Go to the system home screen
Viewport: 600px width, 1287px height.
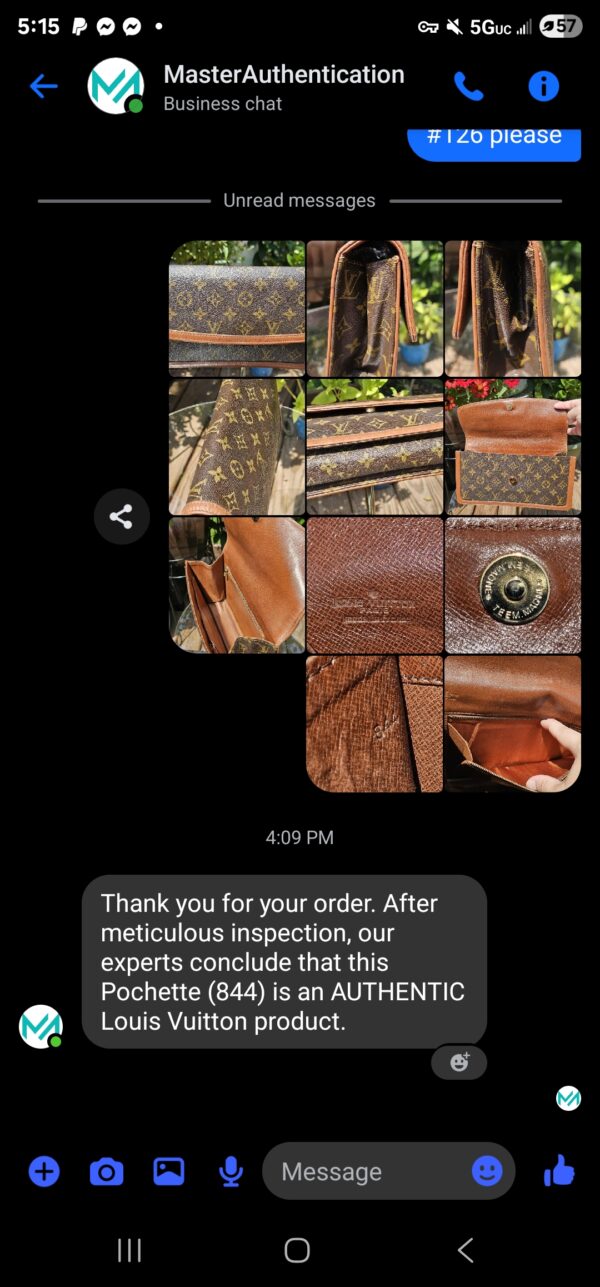point(297,1250)
